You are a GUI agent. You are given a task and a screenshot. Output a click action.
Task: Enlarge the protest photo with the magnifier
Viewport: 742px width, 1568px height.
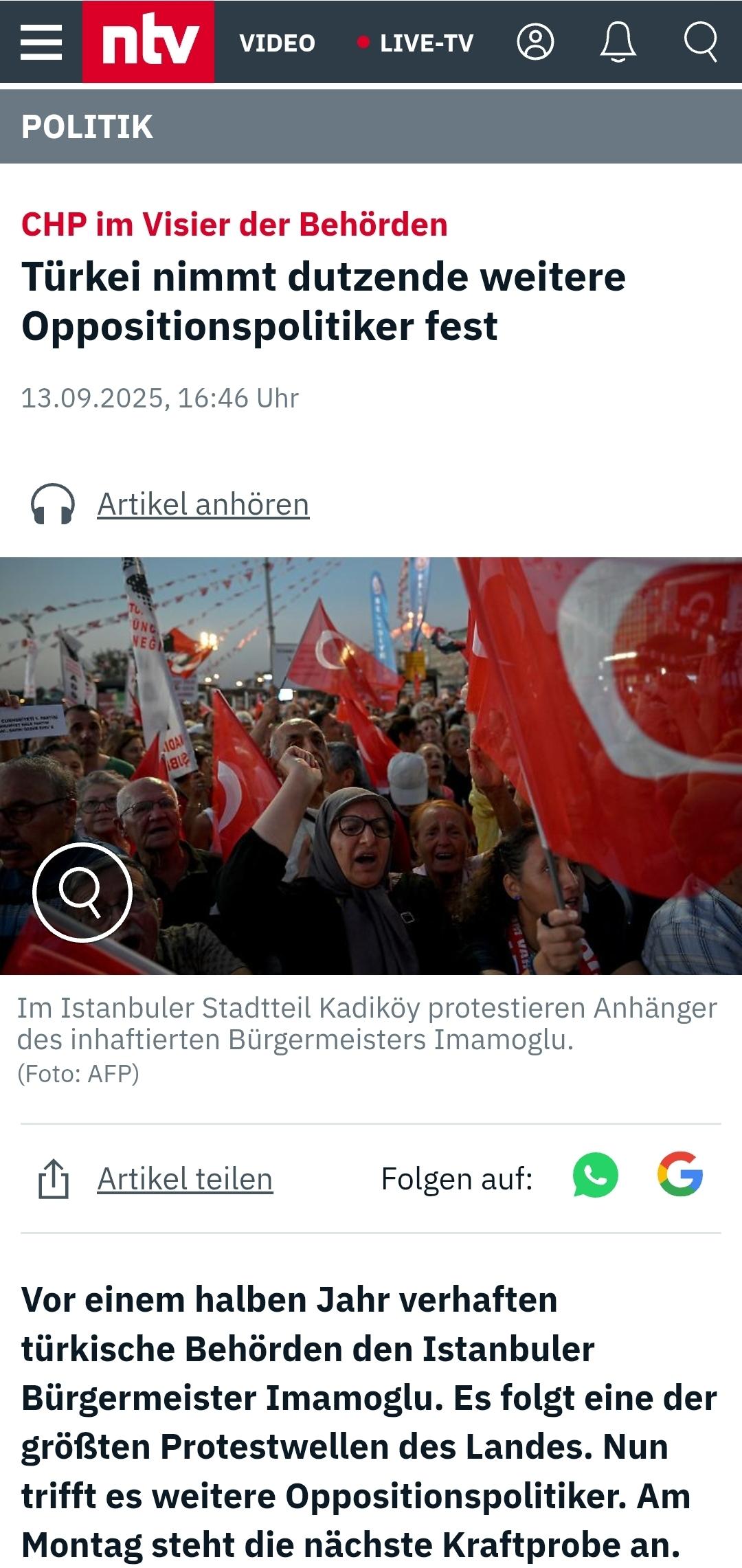(82, 892)
